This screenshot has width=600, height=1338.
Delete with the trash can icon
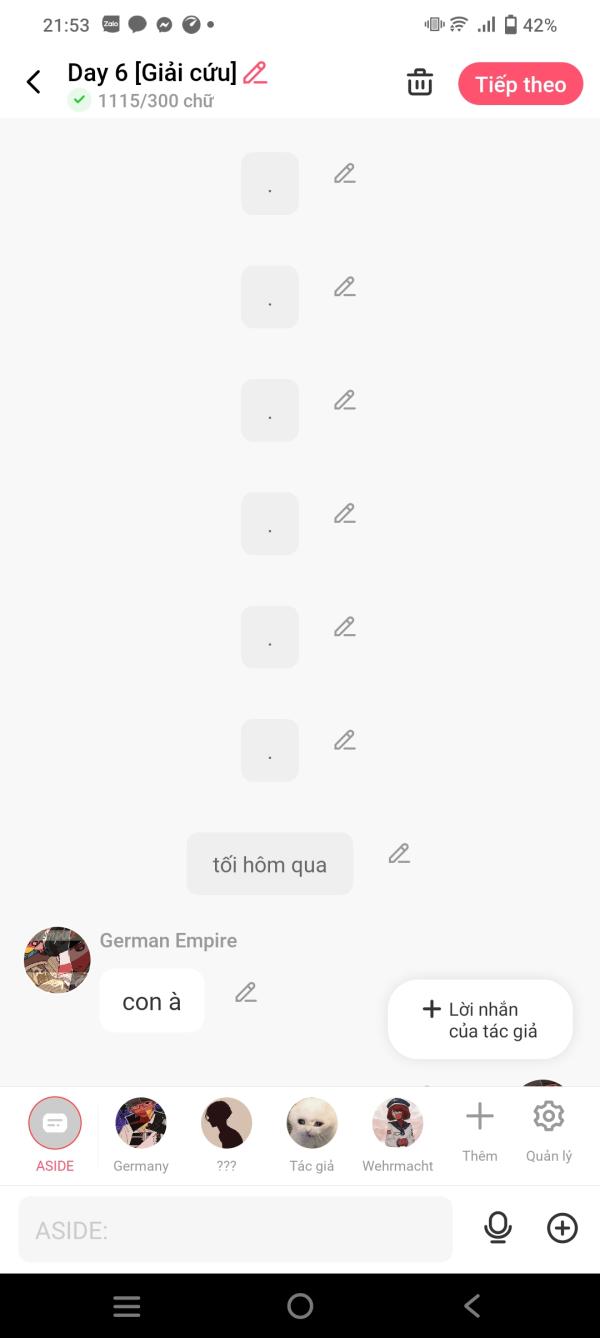[420, 83]
